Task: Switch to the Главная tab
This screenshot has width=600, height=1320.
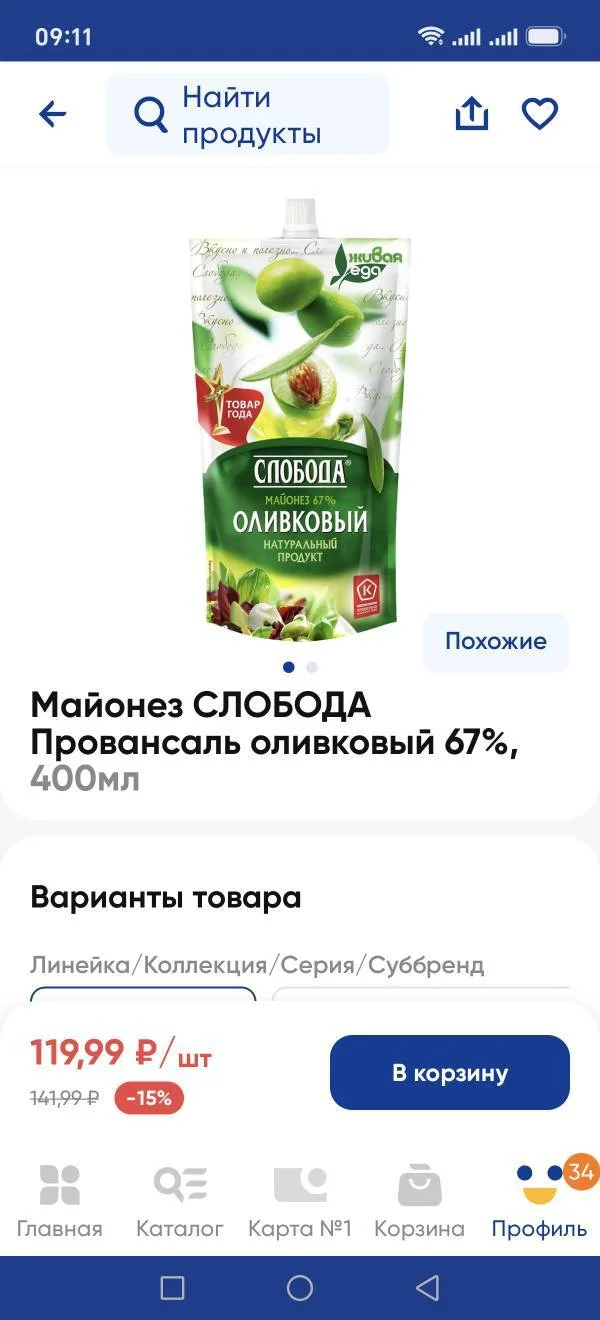Action: tap(60, 1201)
